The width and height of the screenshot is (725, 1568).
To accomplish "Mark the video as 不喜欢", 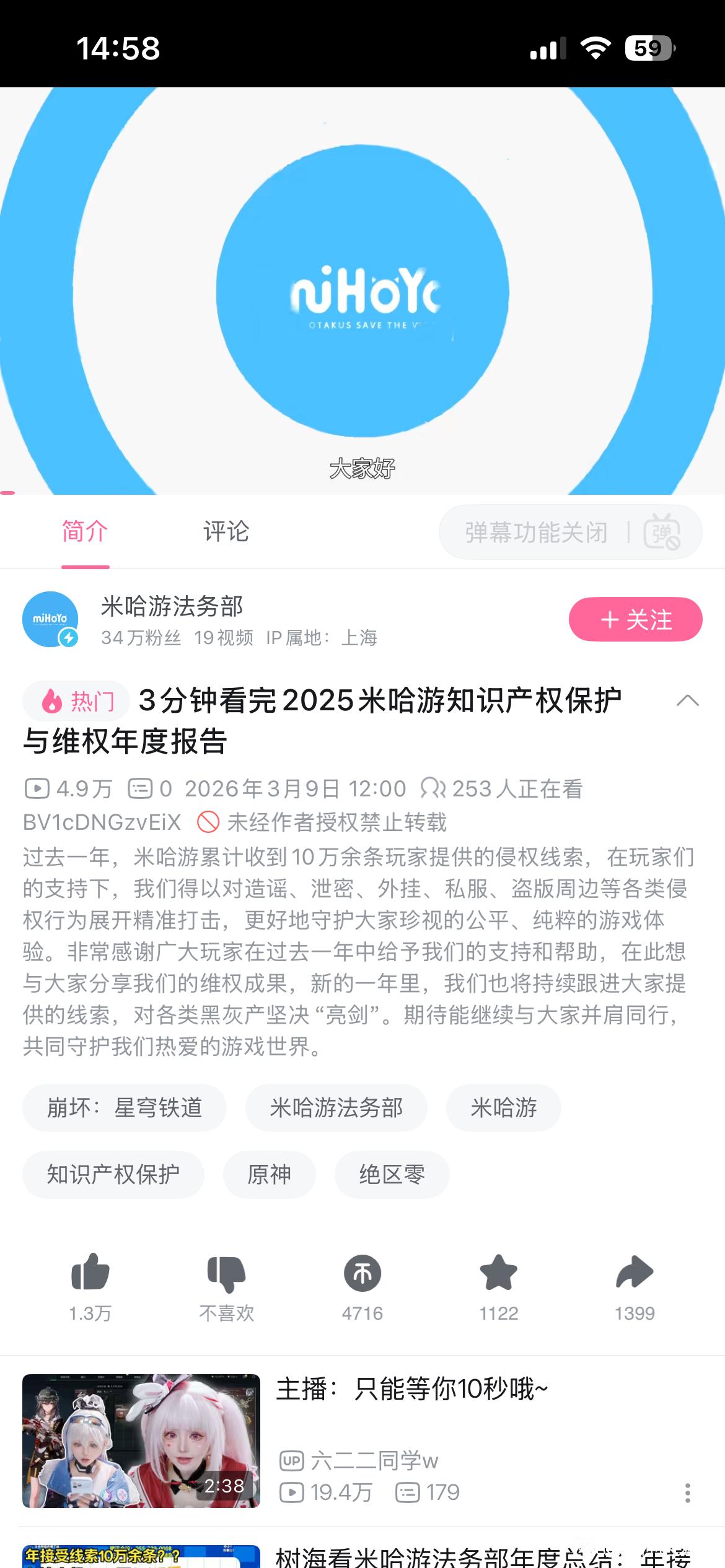I will (x=226, y=1284).
